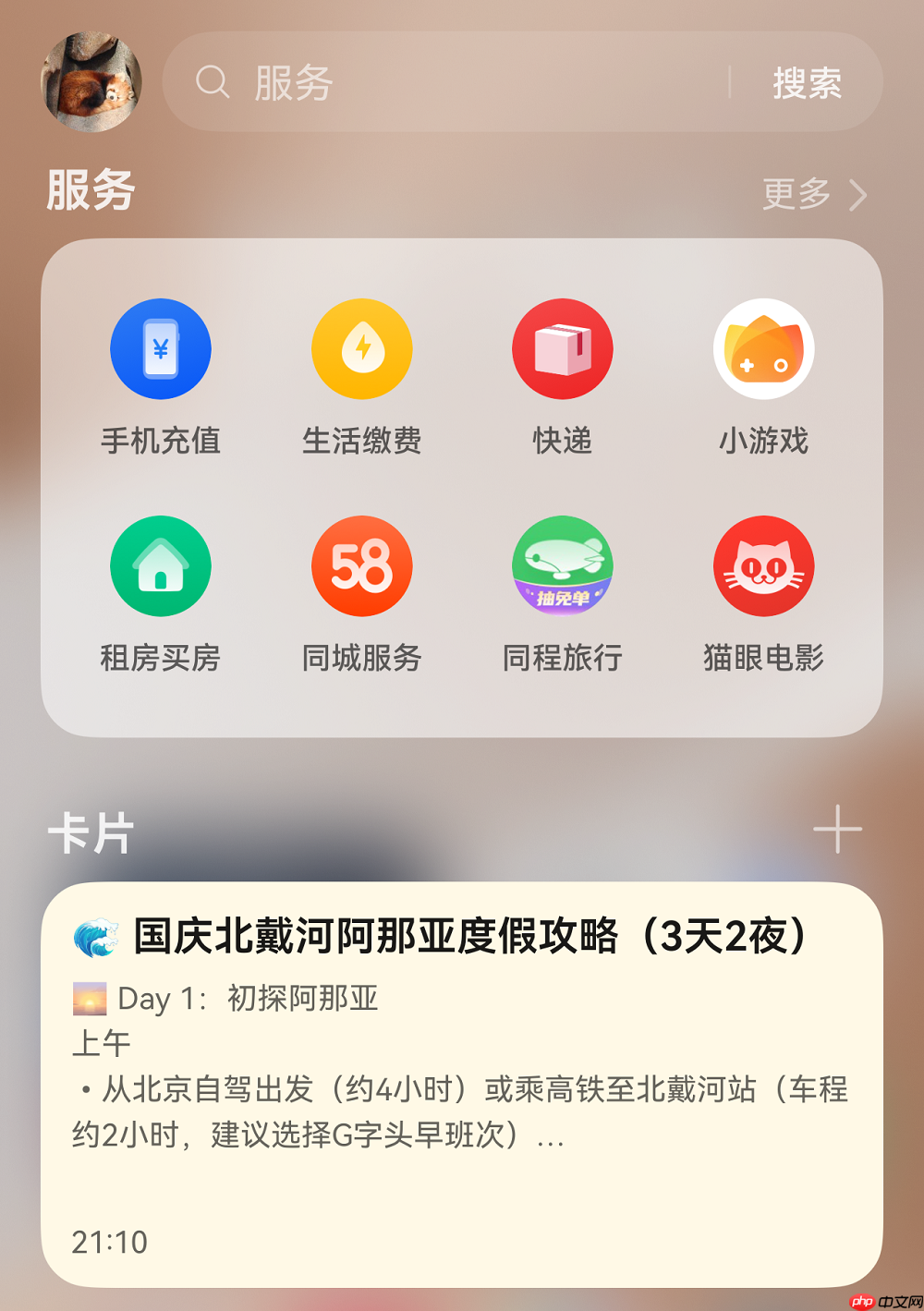Select the 58 同城服务 icon
Screen dimensions: 924x1311
click(362, 566)
